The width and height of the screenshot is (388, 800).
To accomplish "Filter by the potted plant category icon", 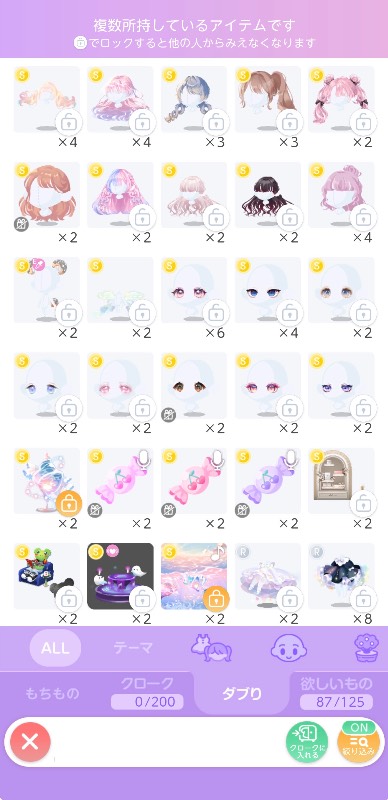I will tap(367, 648).
